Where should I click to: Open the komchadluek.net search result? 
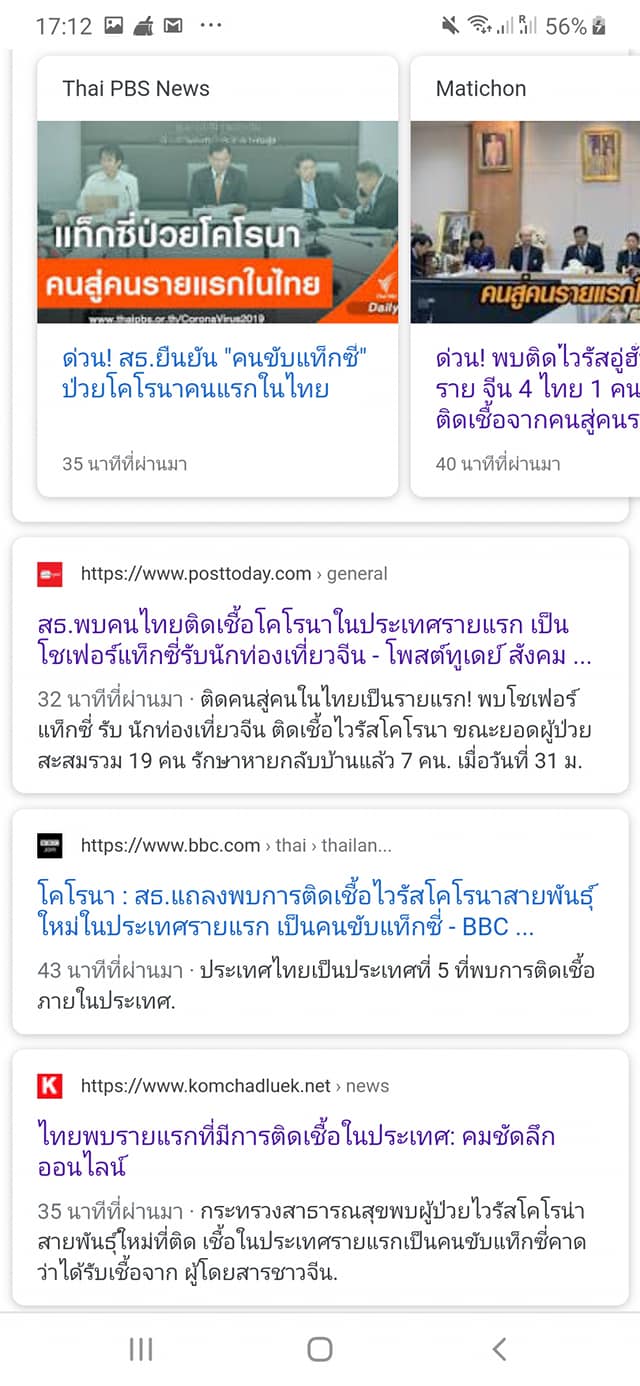[296, 1151]
